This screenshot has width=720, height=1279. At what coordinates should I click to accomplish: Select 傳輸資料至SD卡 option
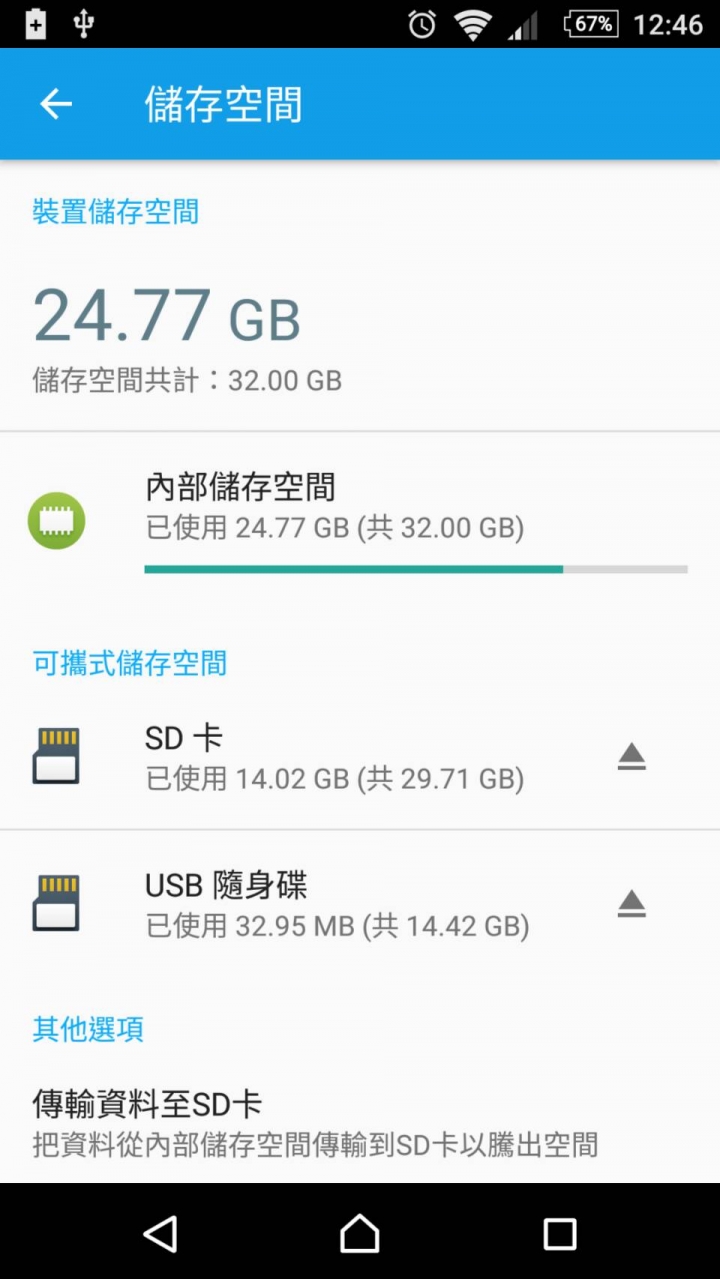coord(315,1123)
